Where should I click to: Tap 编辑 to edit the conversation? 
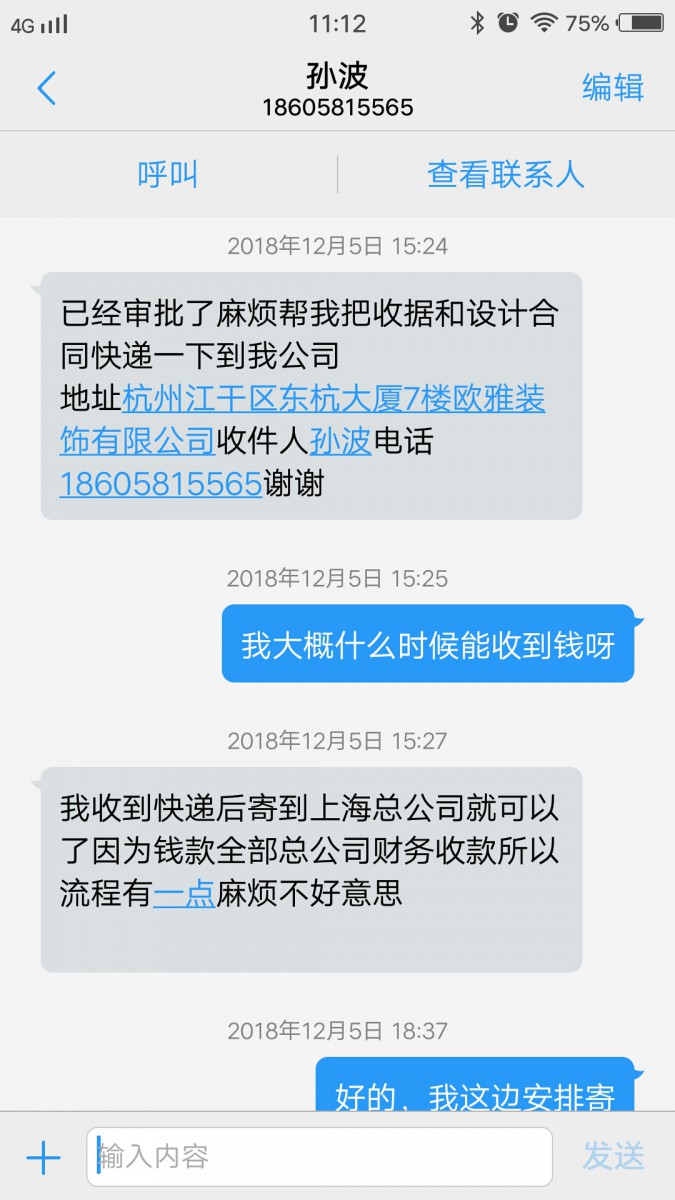click(612, 88)
